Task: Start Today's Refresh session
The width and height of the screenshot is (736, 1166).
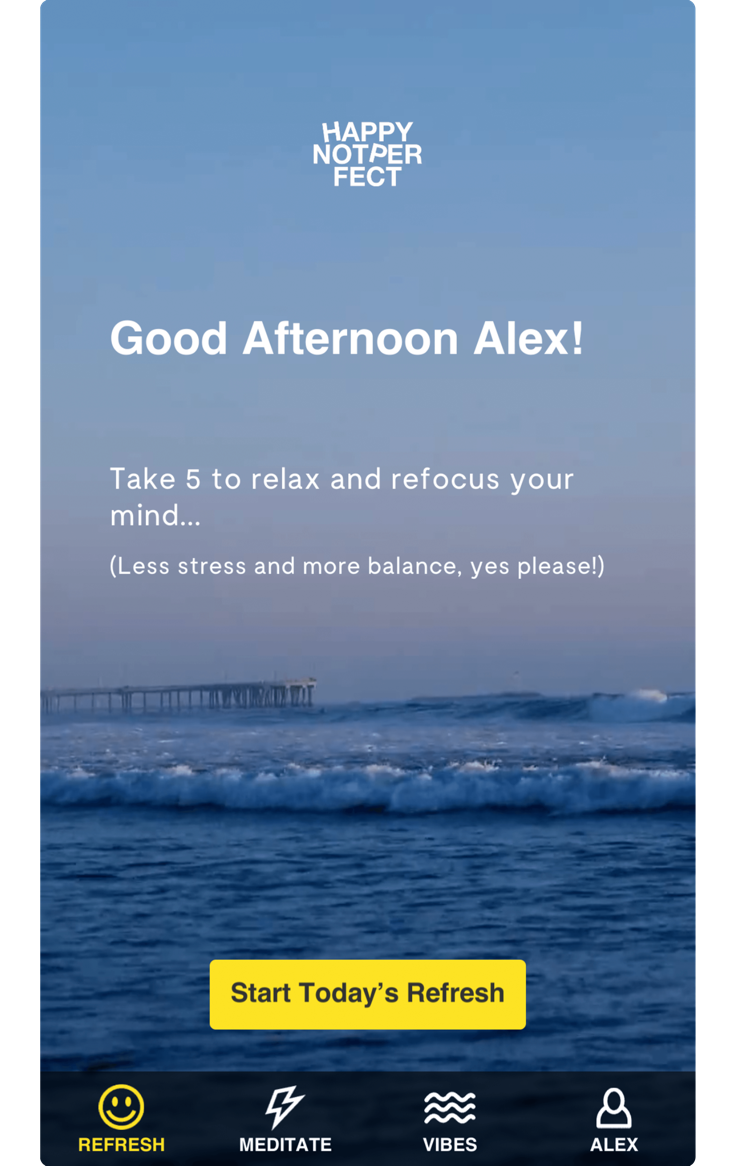Action: pos(367,994)
